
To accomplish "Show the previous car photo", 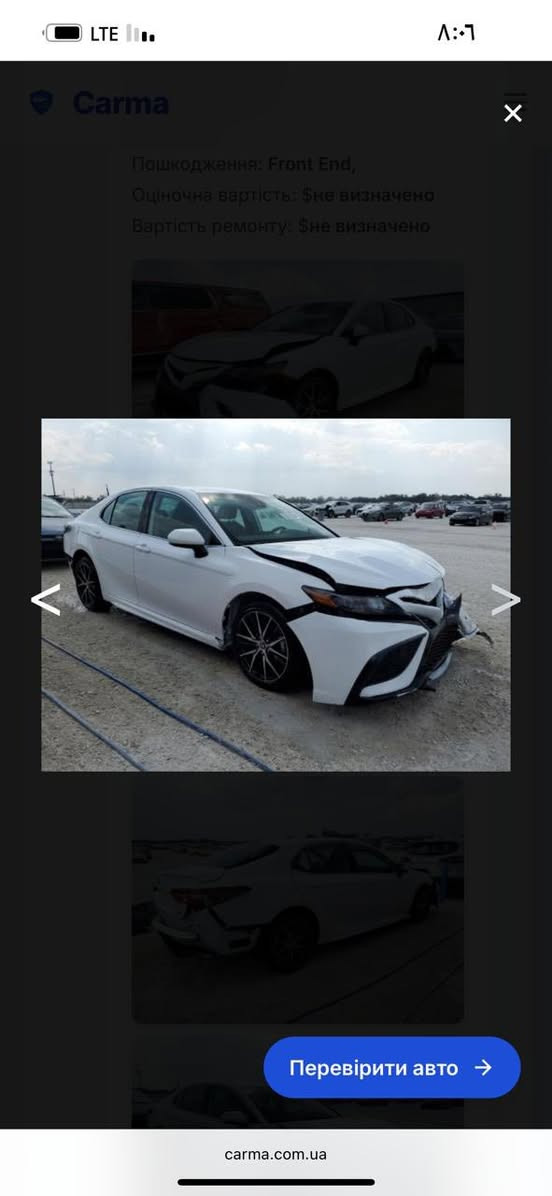I will tap(46, 600).
